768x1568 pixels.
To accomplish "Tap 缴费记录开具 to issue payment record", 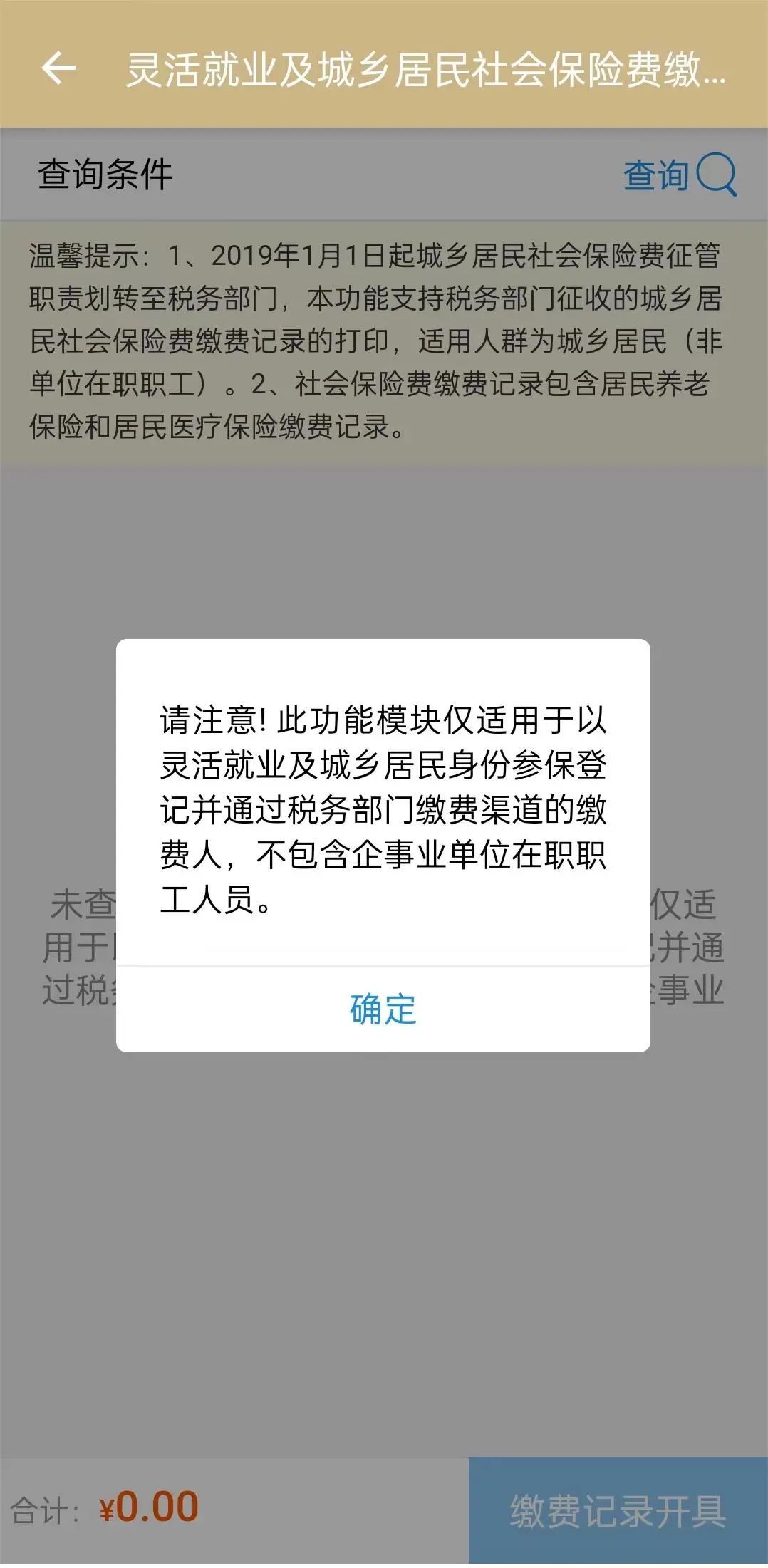I will (x=618, y=1510).
